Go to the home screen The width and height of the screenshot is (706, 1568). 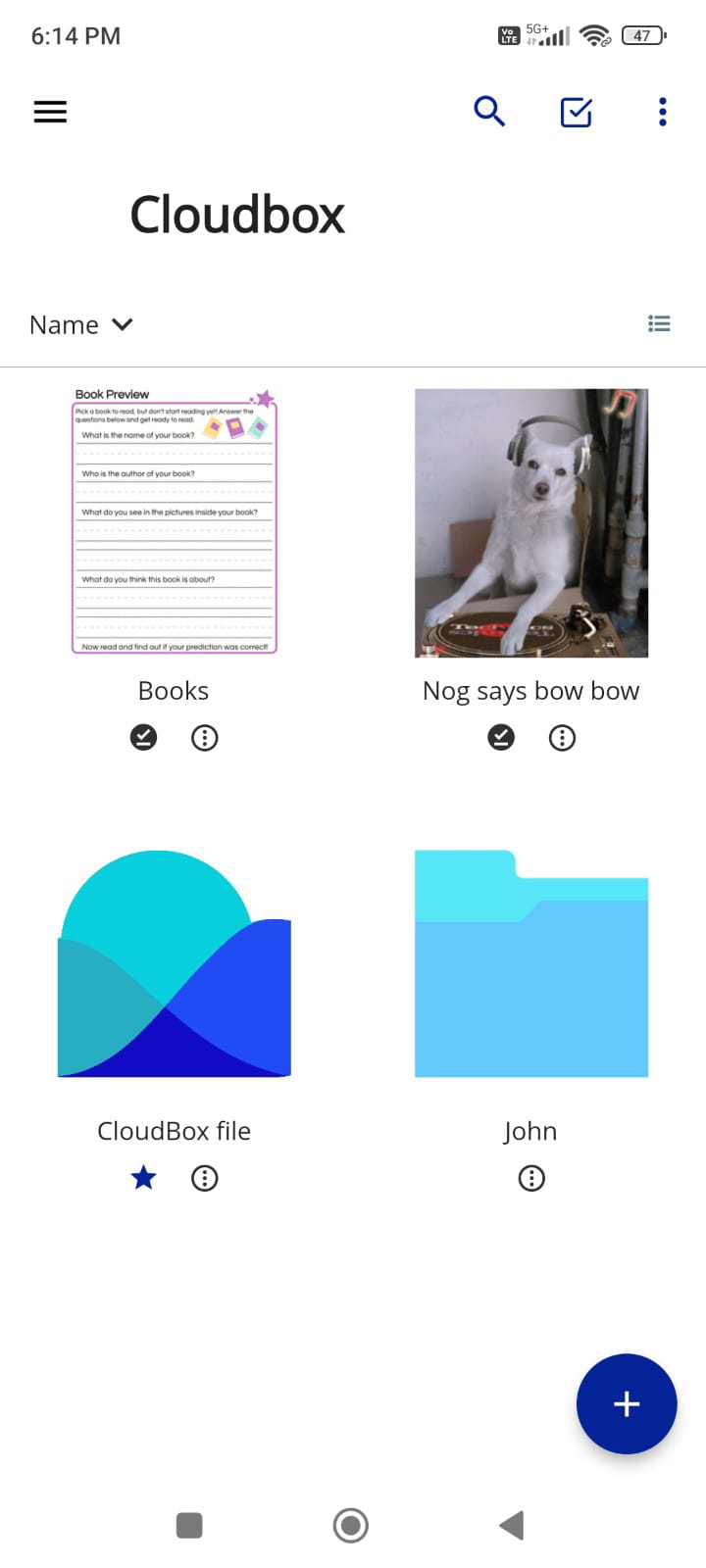tap(351, 1525)
